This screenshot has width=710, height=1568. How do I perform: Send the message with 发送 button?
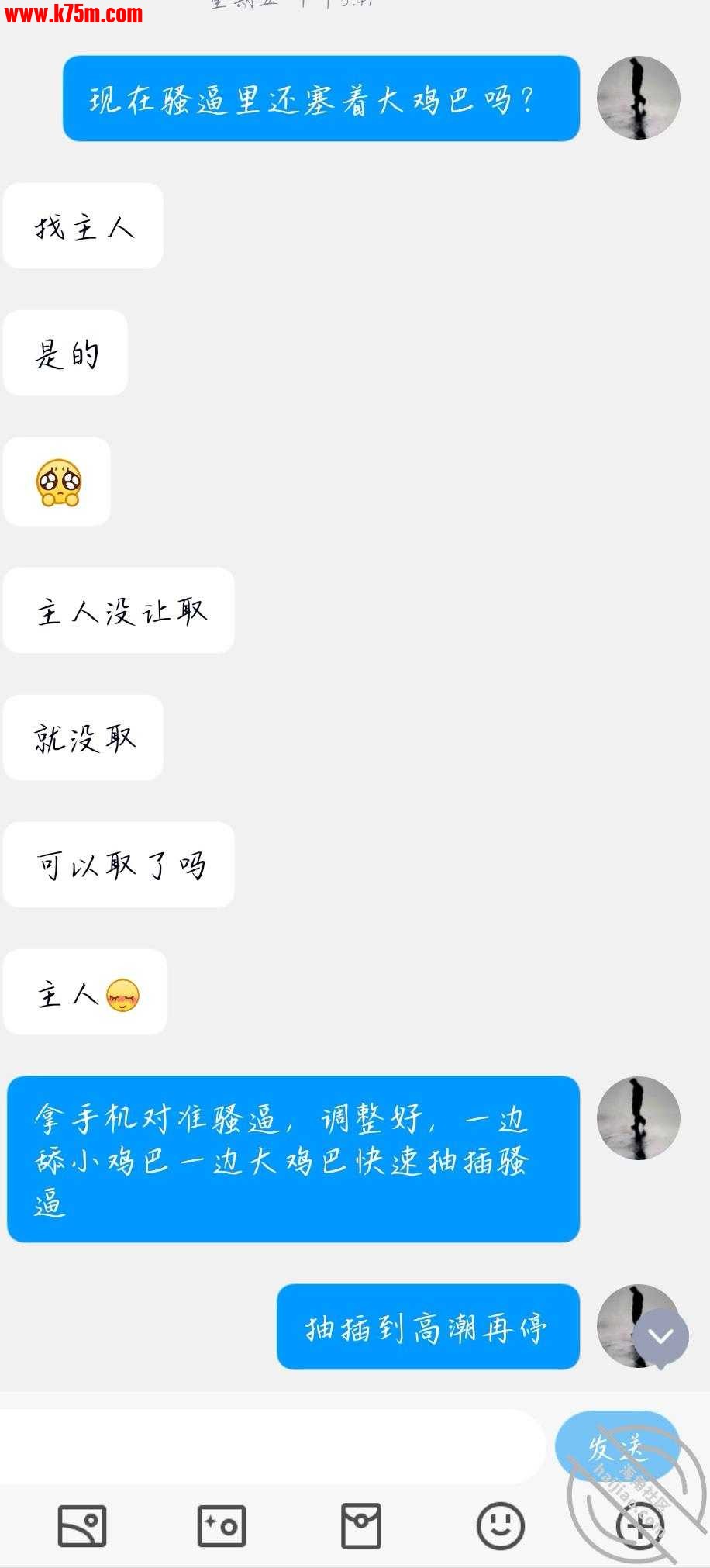click(x=615, y=1447)
